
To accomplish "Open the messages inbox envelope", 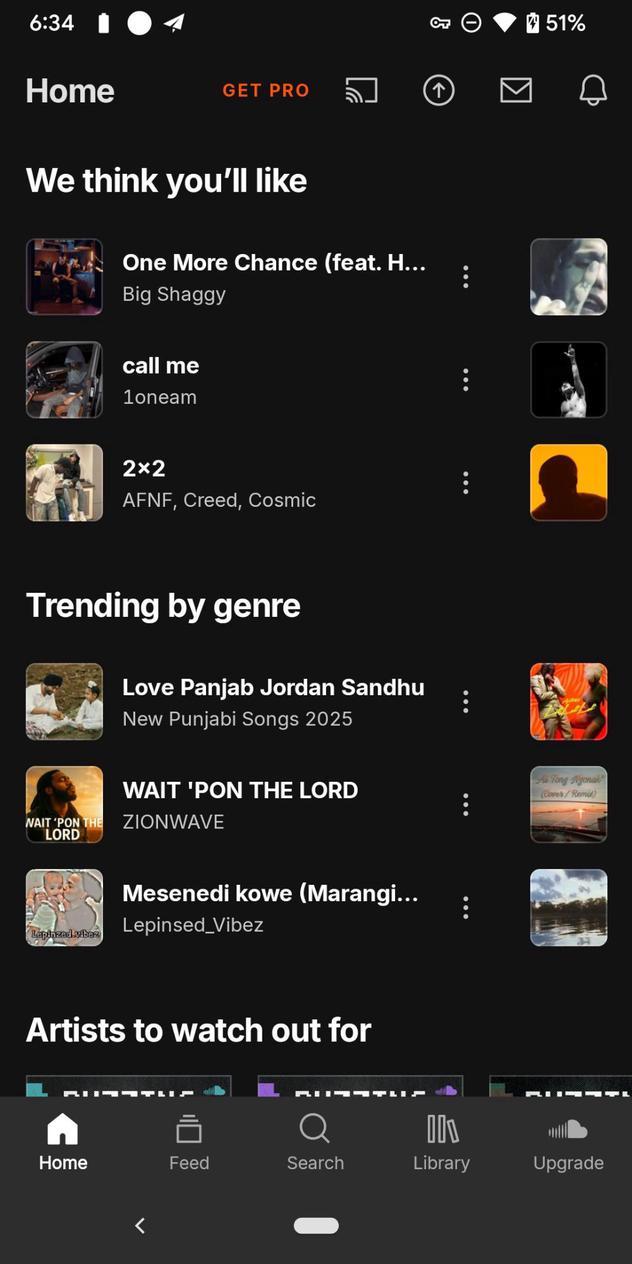I will (x=516, y=91).
